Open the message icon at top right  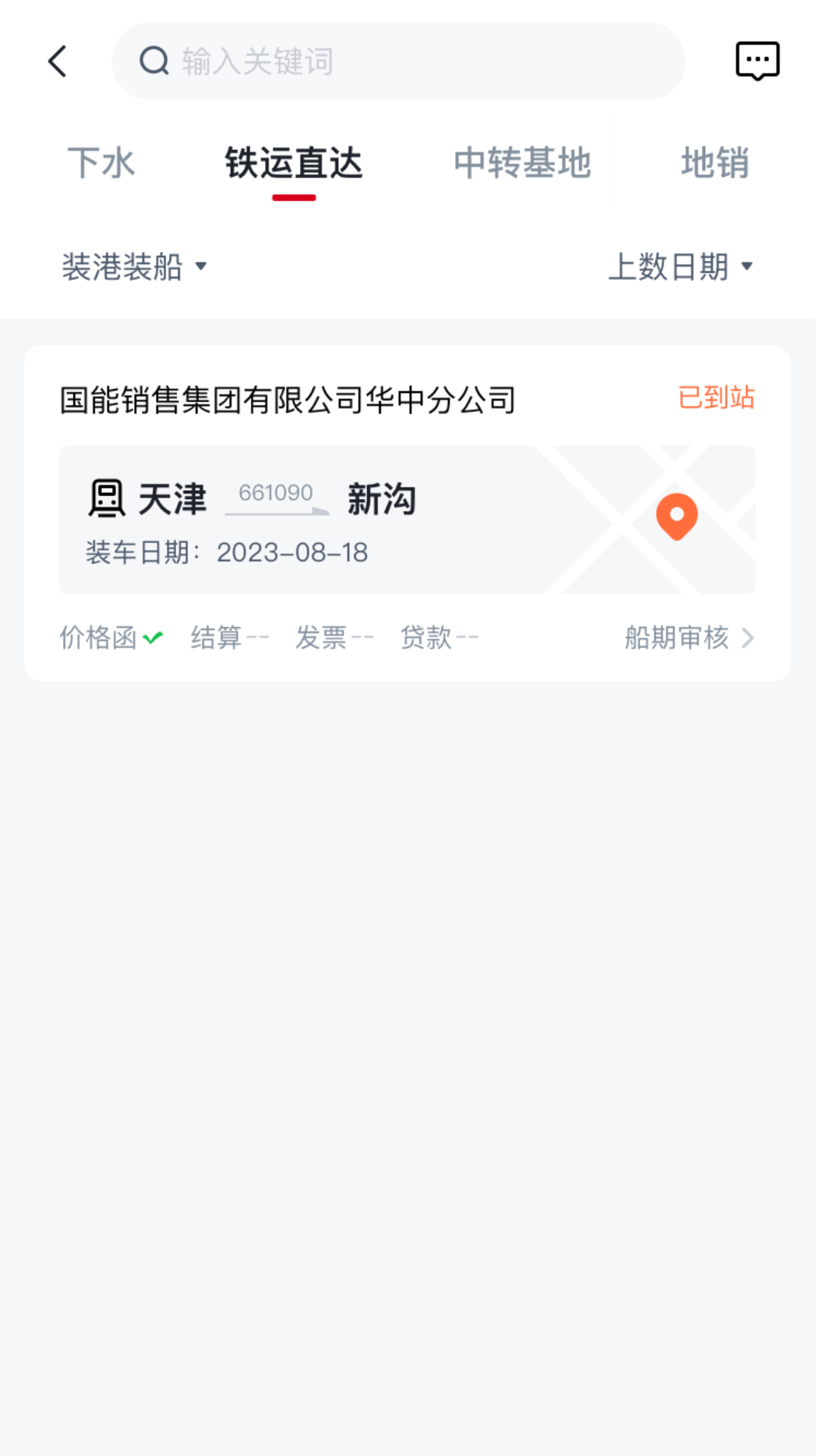[757, 61]
